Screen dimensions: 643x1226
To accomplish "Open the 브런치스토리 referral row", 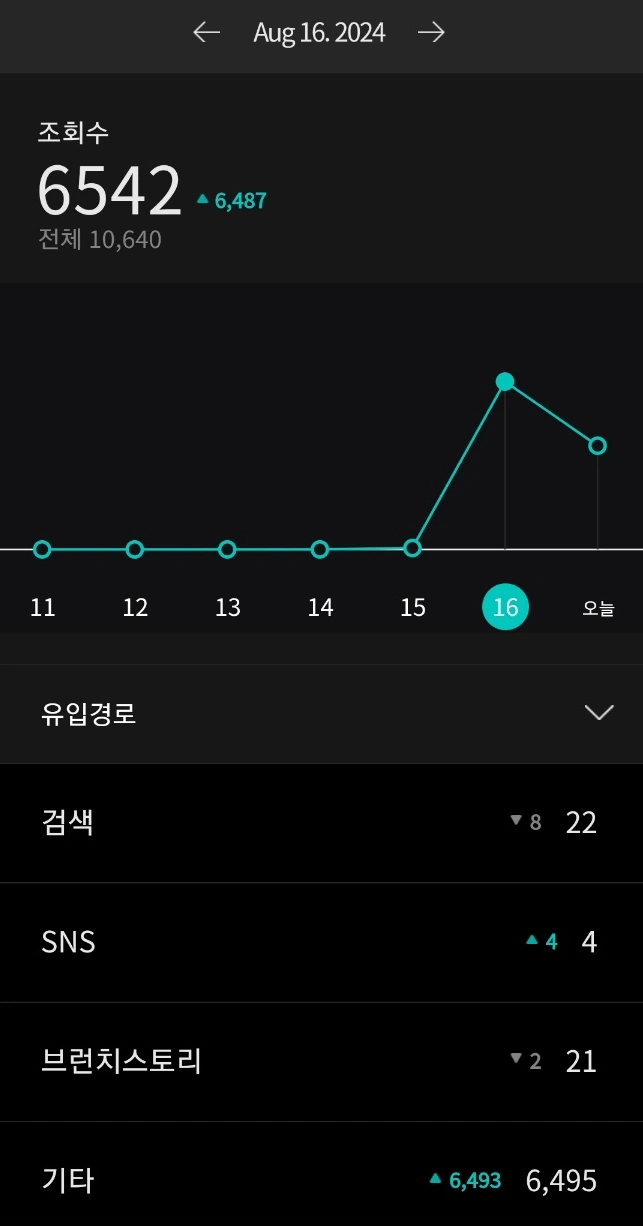I will [x=320, y=1061].
